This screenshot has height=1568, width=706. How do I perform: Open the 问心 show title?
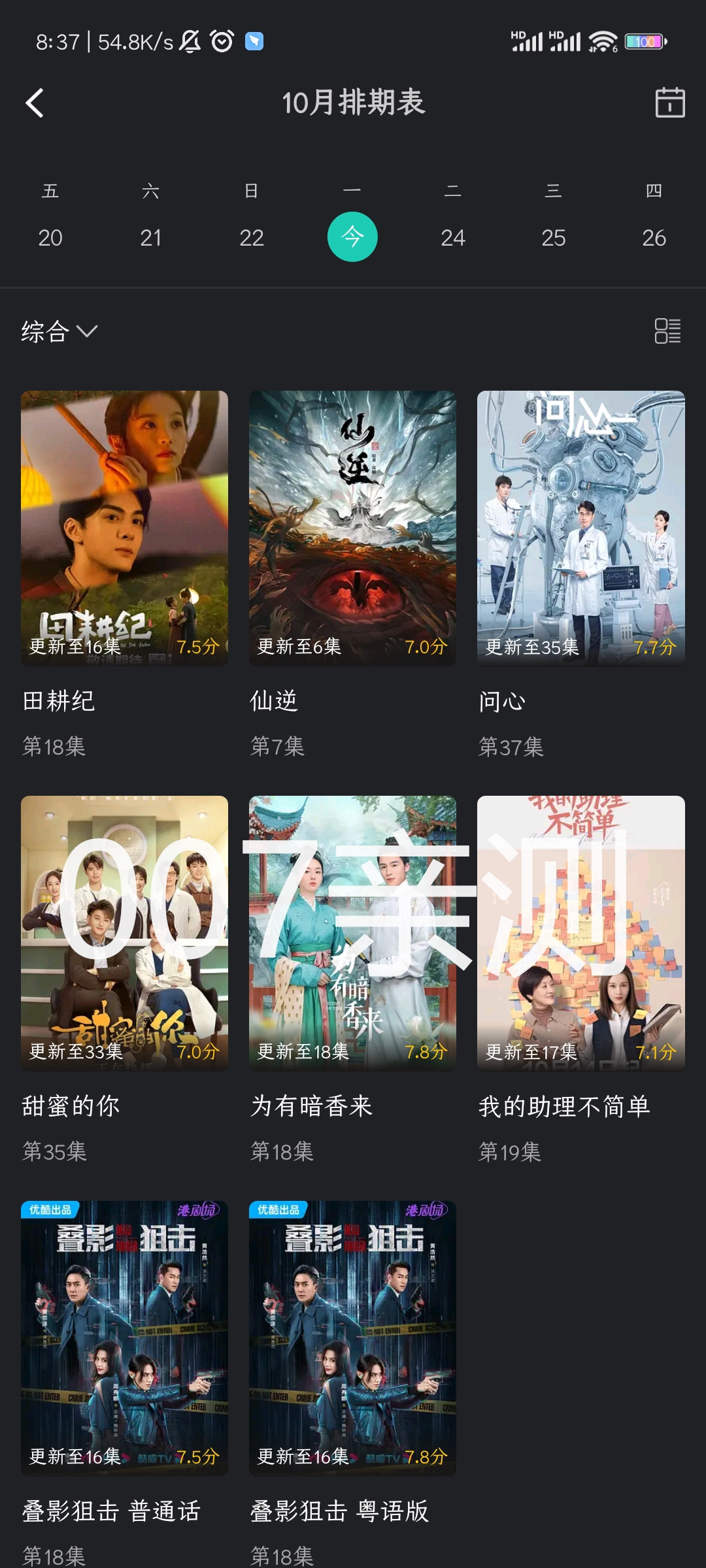pos(501,700)
